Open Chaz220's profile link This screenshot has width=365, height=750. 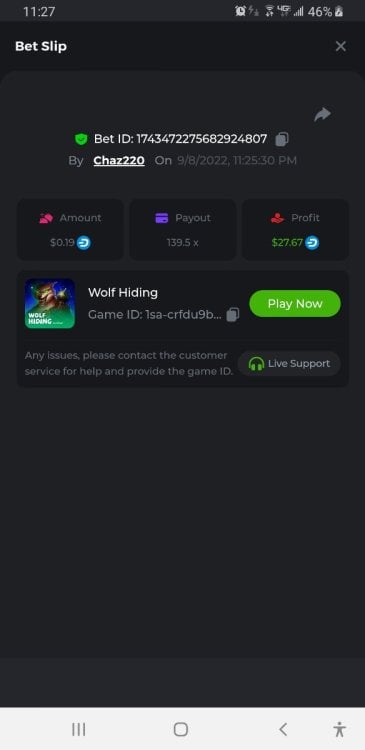pyautogui.click(x=119, y=161)
